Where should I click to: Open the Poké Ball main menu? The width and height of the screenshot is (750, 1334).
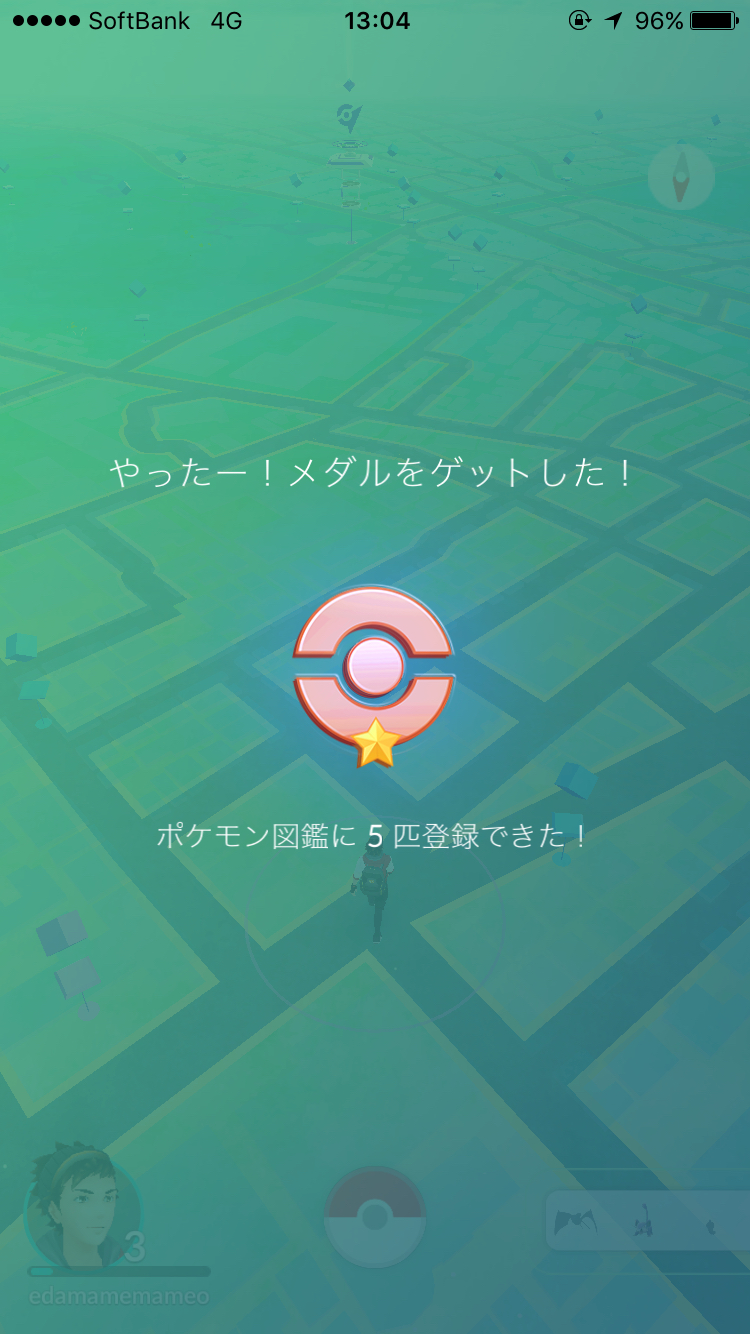tap(375, 1217)
